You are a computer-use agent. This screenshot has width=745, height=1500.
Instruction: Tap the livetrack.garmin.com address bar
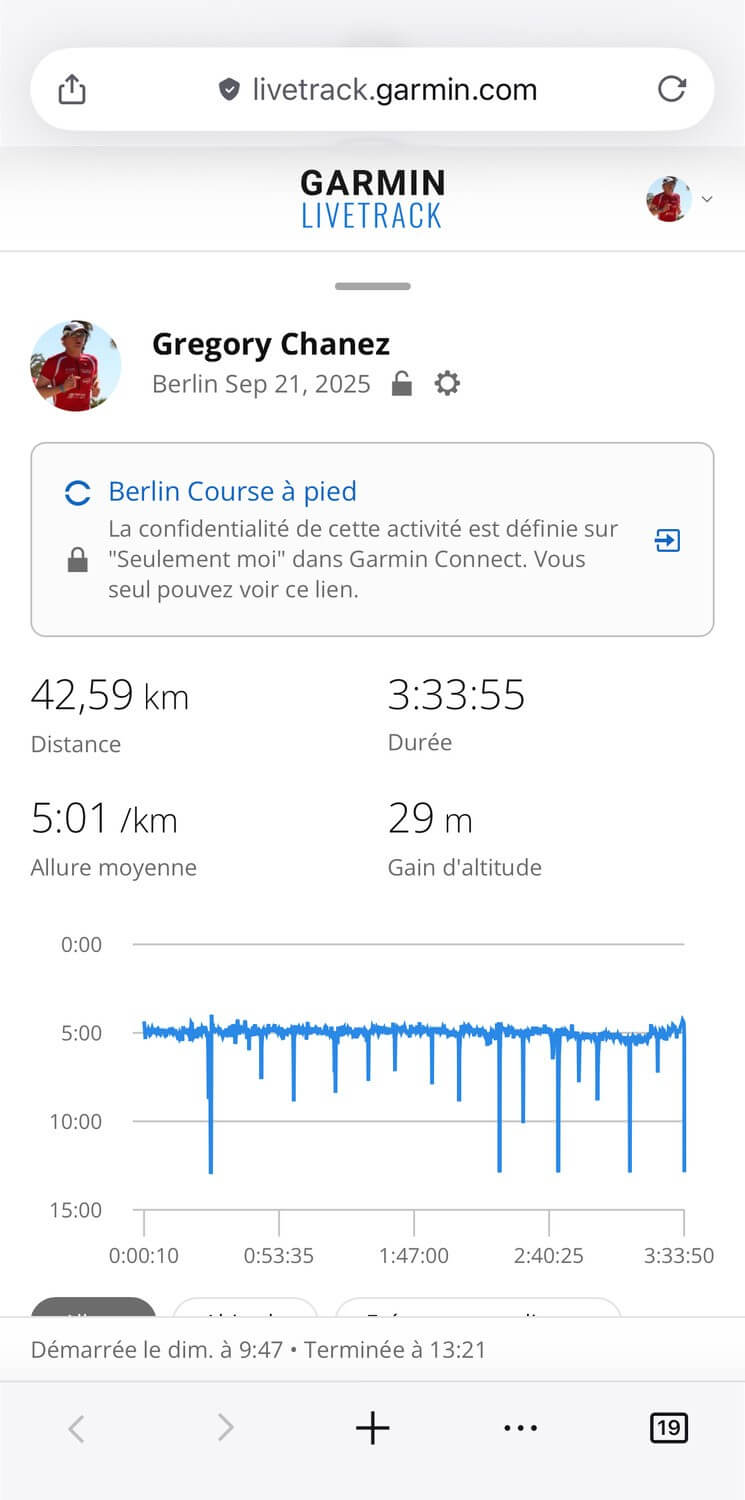(x=378, y=90)
